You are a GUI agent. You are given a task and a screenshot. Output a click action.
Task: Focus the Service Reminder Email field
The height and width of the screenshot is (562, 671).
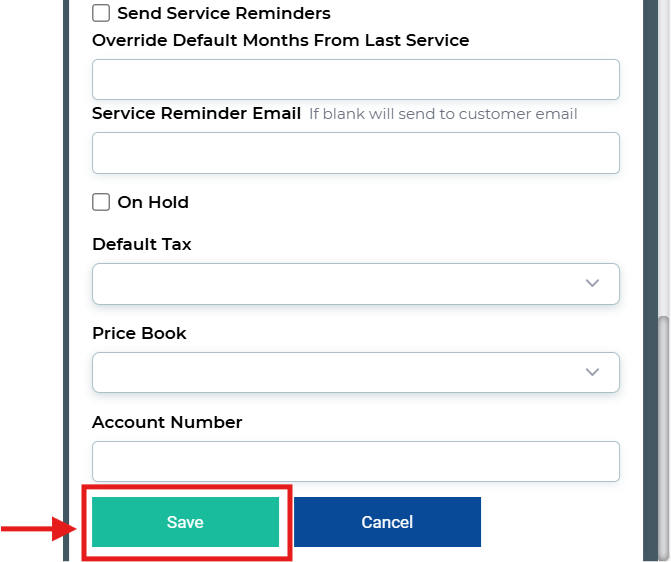[x=355, y=153]
